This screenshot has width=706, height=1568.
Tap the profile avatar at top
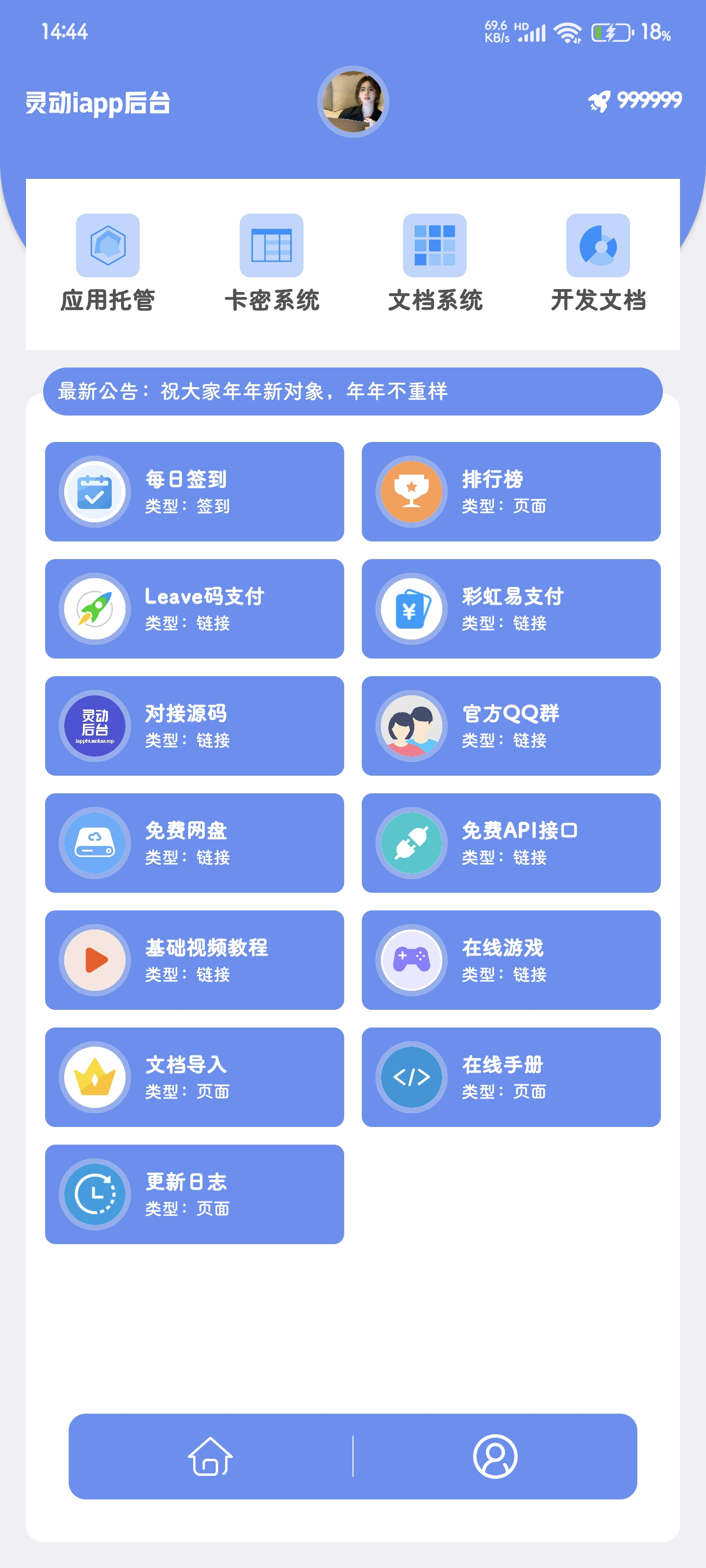point(353,101)
